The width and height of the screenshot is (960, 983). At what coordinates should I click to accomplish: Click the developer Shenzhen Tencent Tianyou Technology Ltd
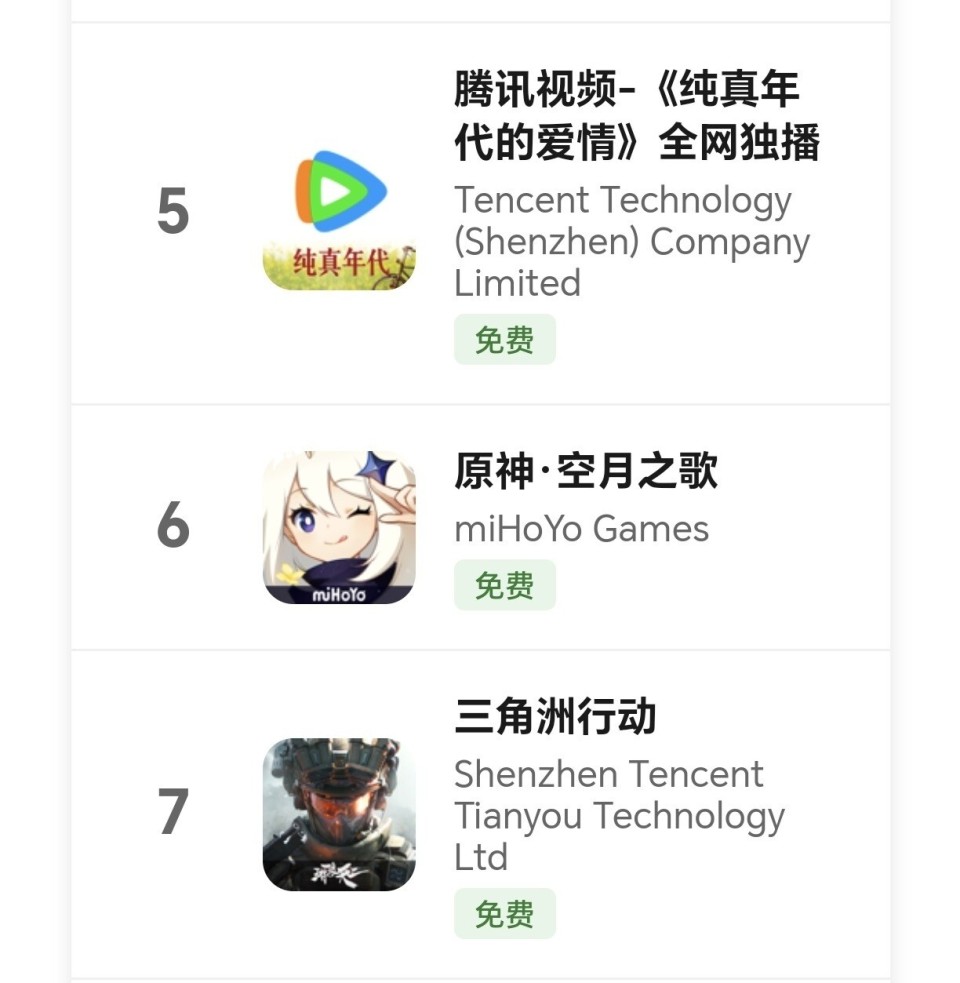(618, 816)
